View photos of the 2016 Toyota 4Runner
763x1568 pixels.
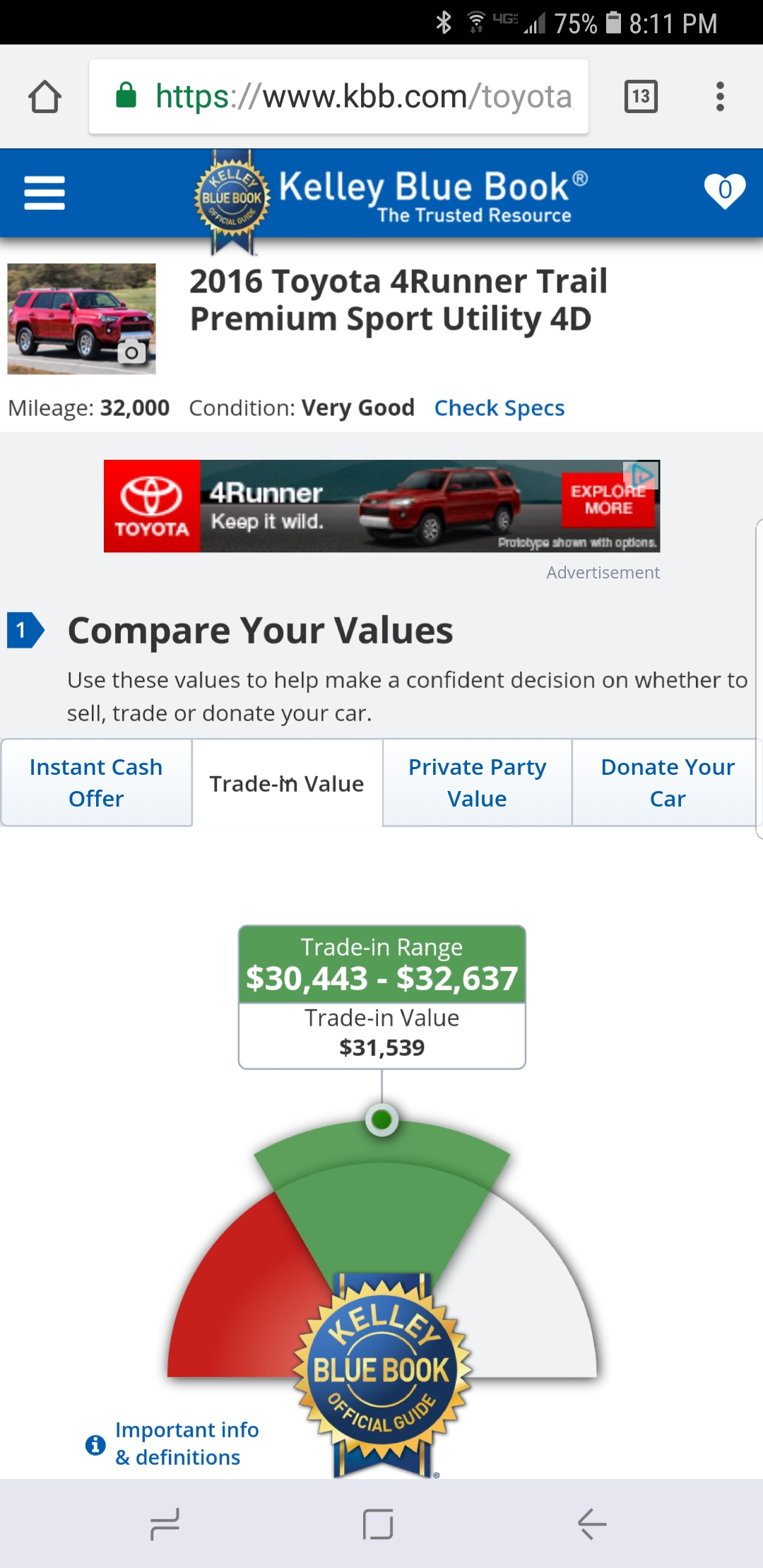point(81,319)
